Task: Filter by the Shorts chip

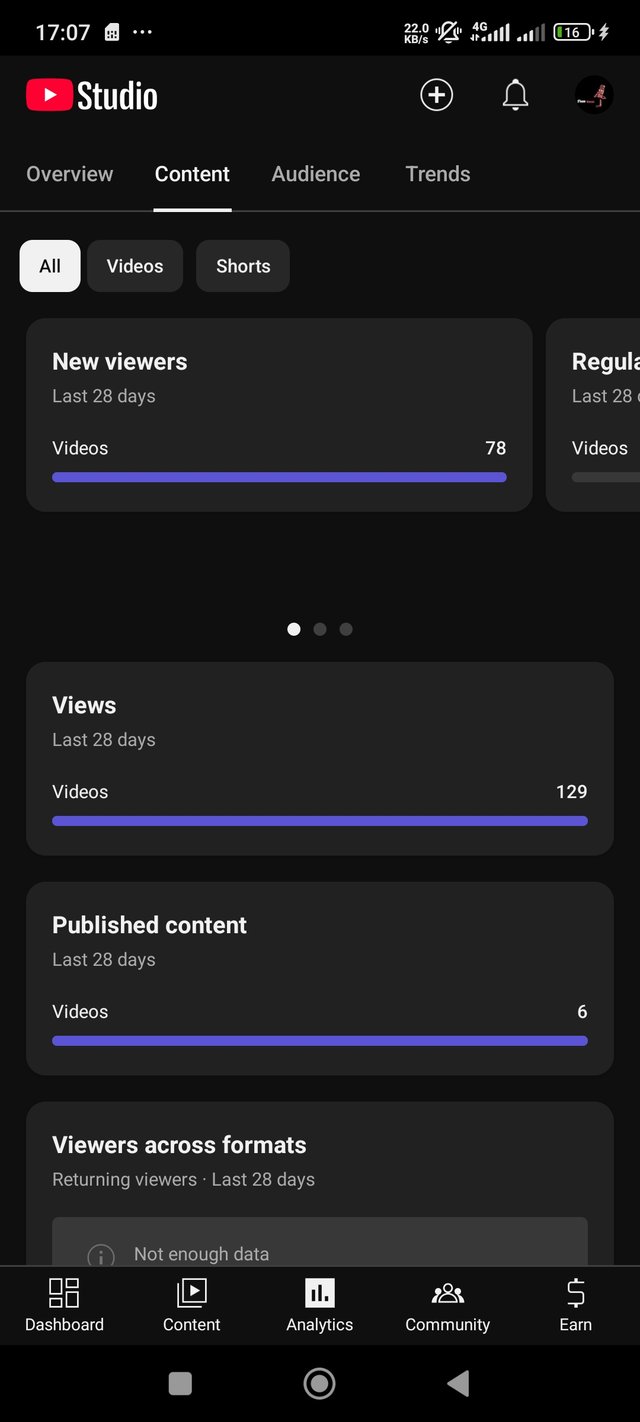Action: pos(243,266)
